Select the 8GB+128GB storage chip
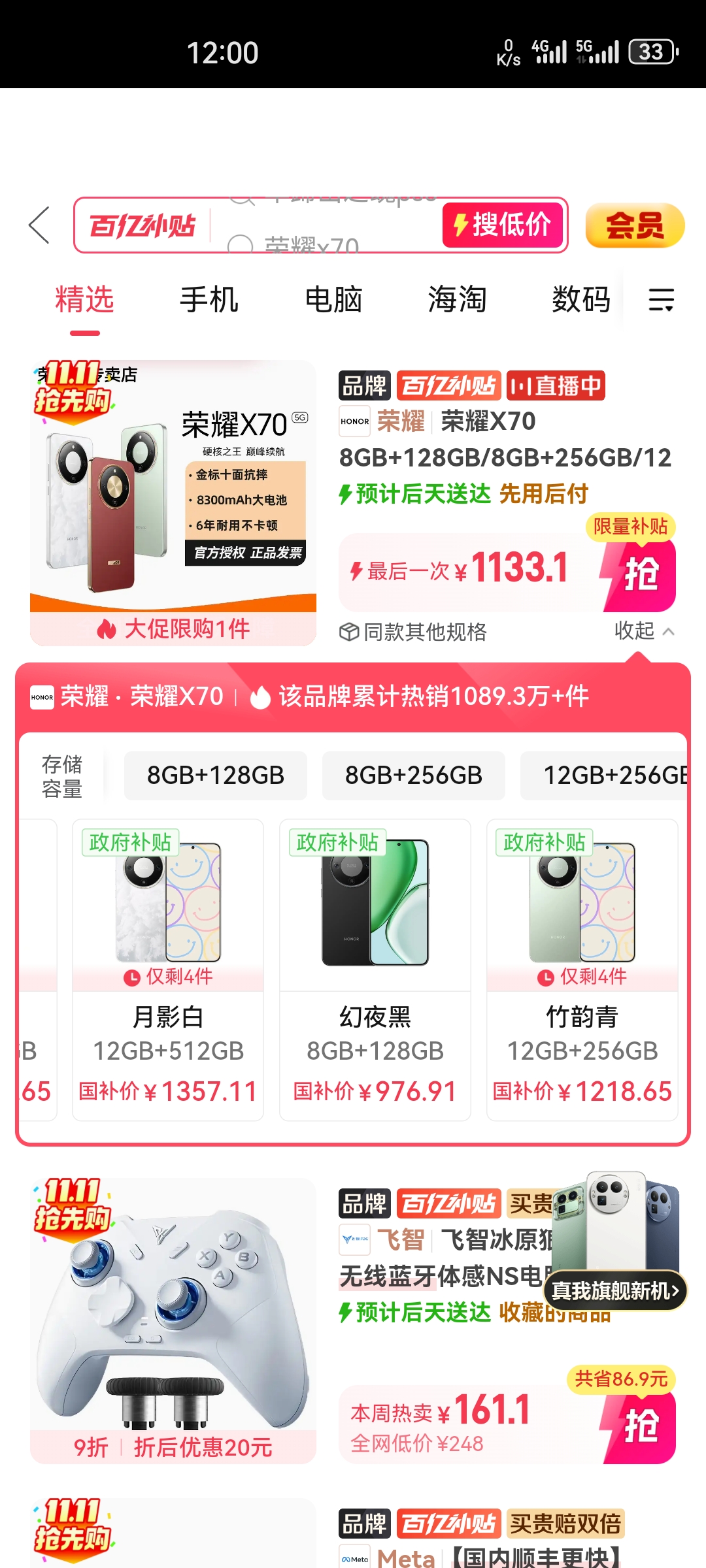 215,776
